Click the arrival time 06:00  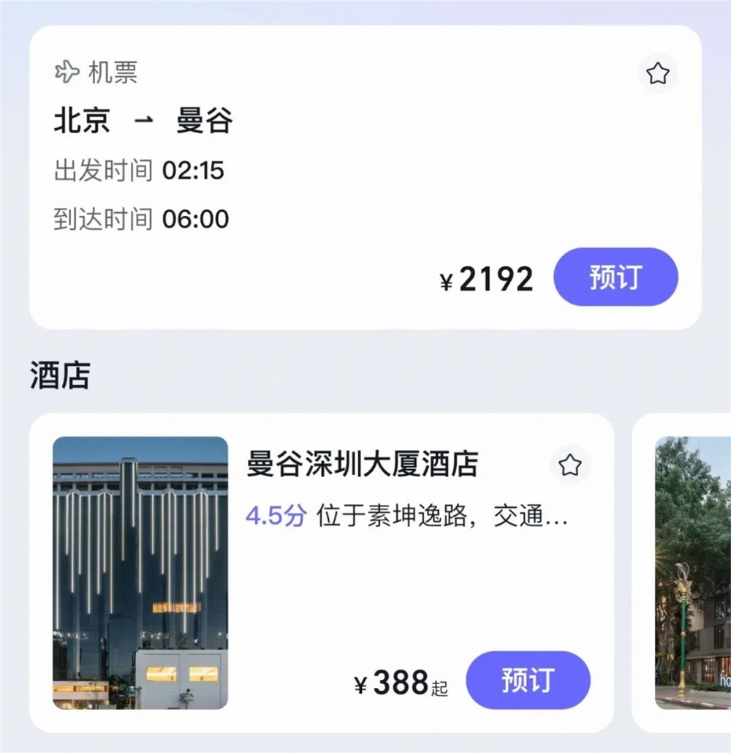[x=199, y=218]
